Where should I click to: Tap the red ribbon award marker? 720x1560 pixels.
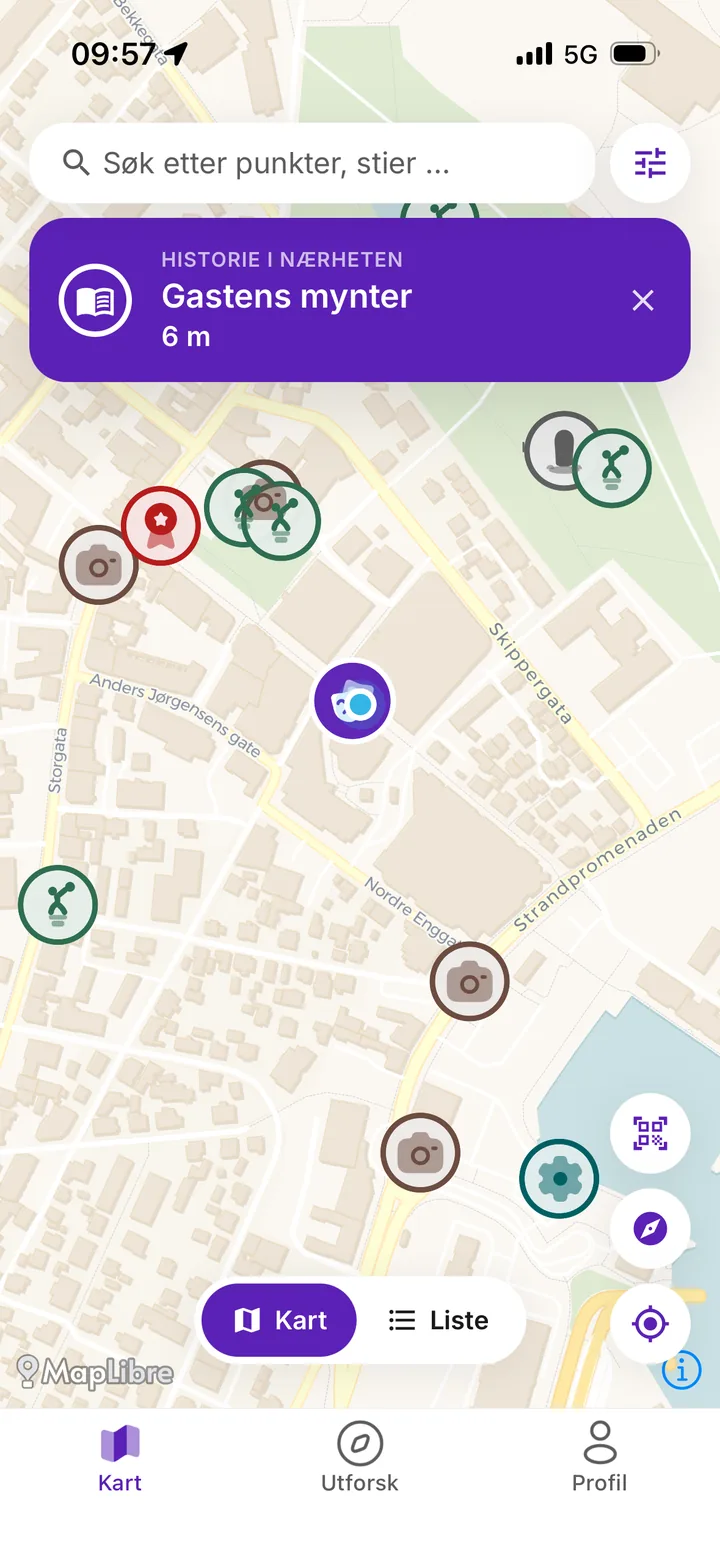pyautogui.click(x=161, y=526)
